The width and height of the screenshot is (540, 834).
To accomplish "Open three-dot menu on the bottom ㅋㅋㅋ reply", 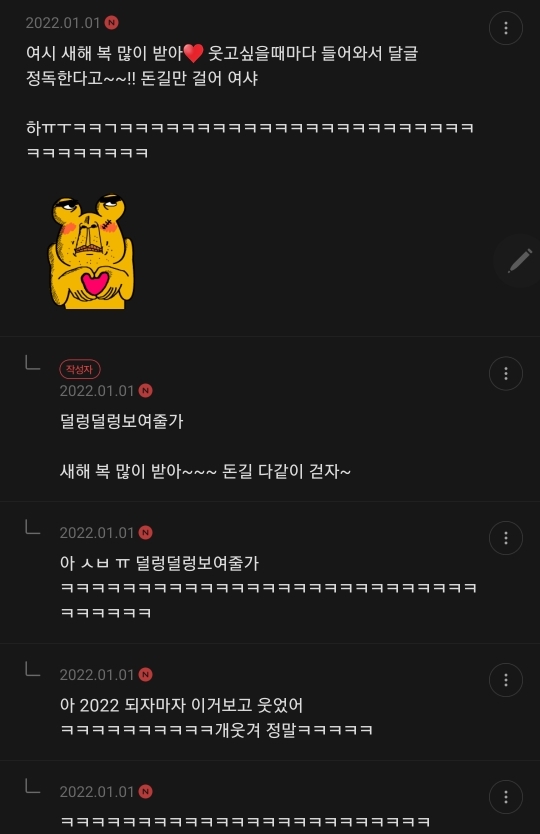I will tap(505, 797).
